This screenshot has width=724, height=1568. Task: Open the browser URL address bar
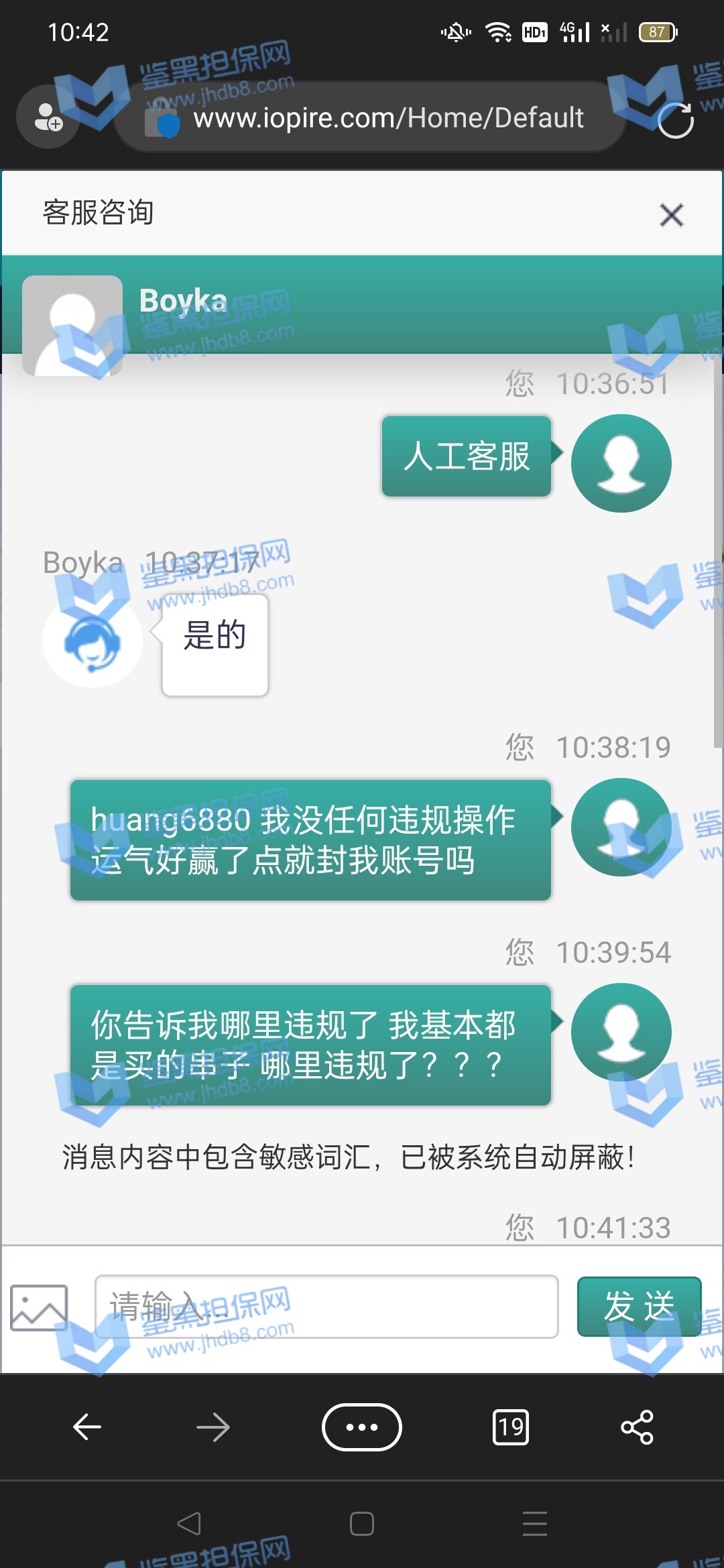tap(387, 118)
